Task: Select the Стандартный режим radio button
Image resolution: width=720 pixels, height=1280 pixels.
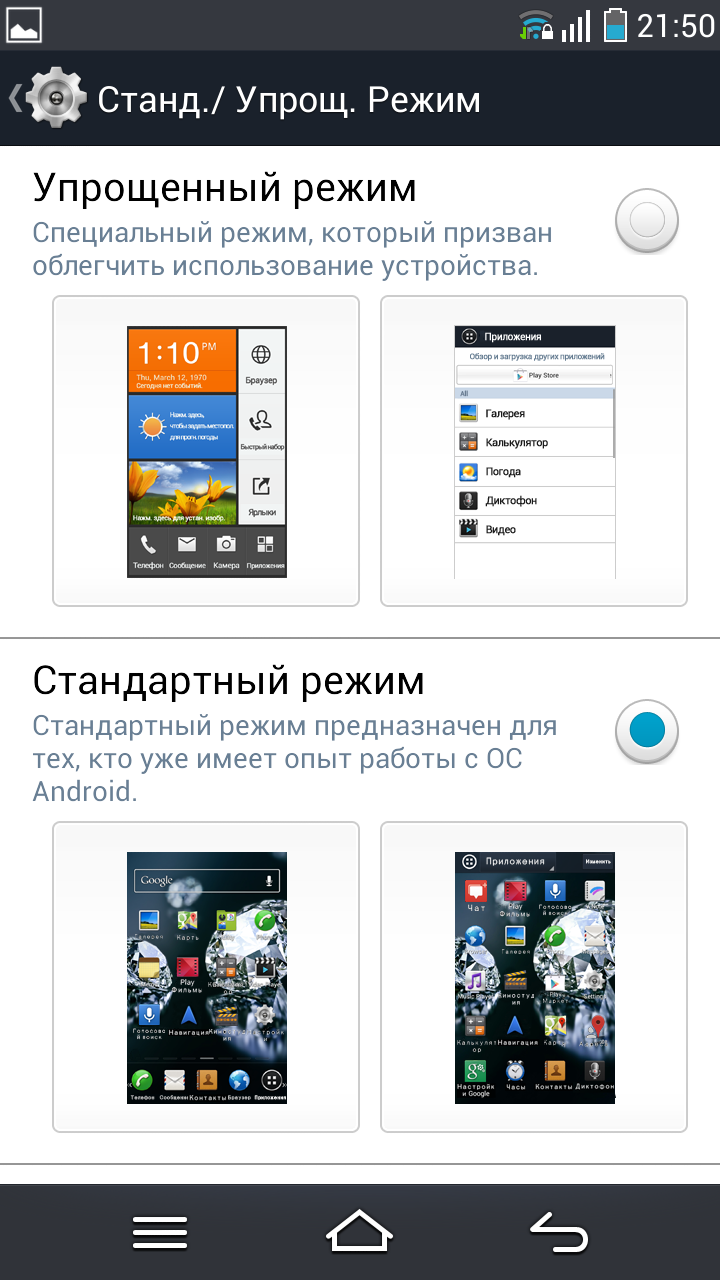Action: (x=647, y=731)
